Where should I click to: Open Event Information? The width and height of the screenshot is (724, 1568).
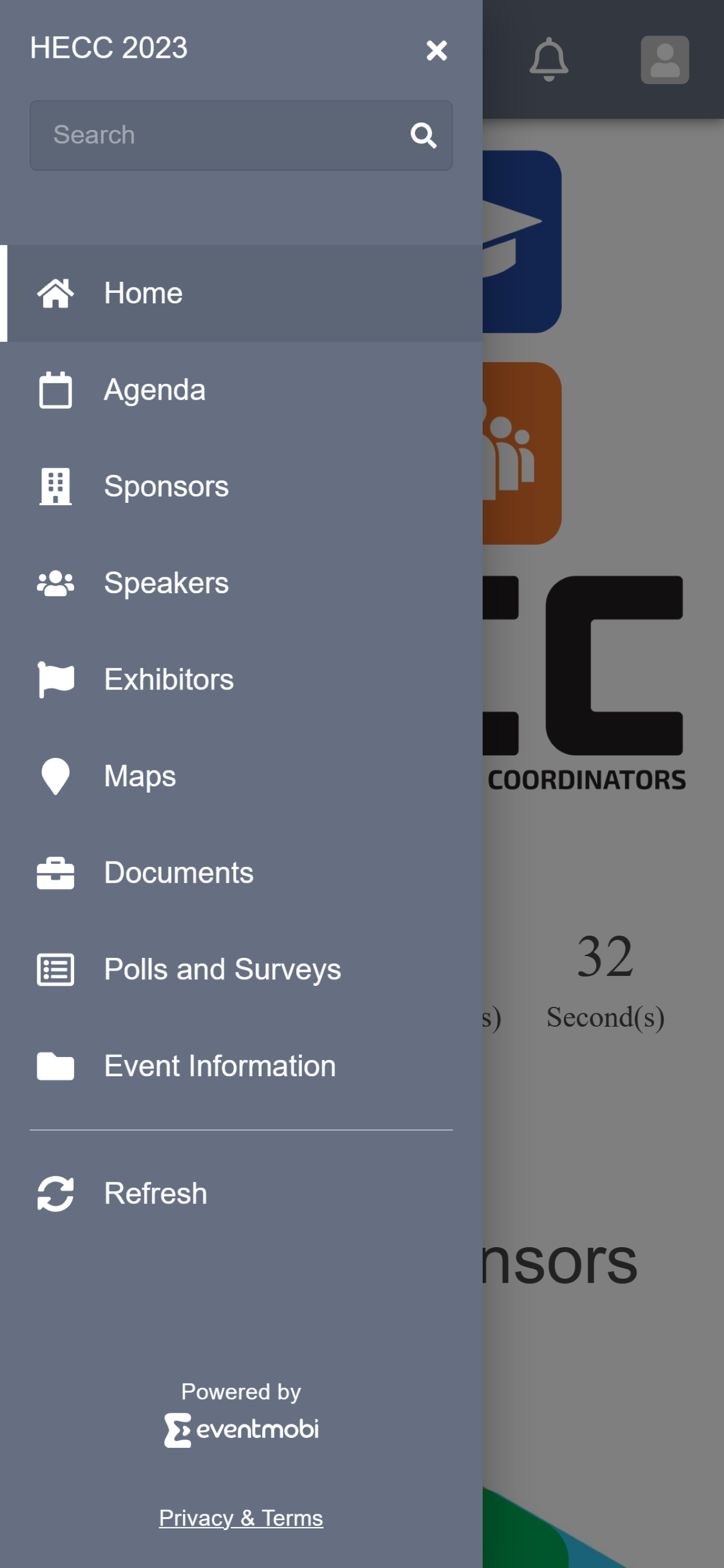241,1066
